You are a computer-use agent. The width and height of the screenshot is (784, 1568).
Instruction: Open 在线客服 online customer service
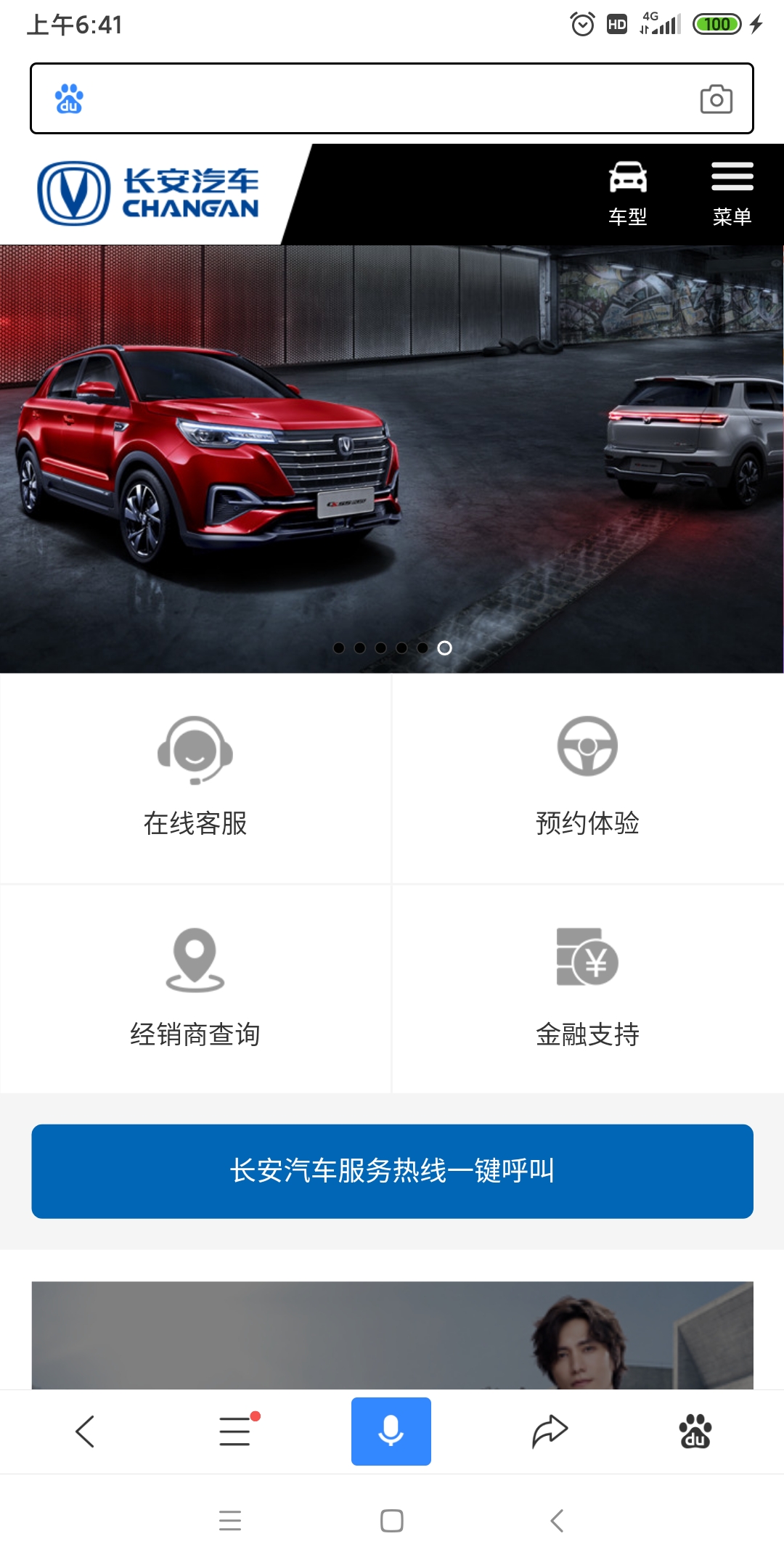pyautogui.click(x=195, y=778)
